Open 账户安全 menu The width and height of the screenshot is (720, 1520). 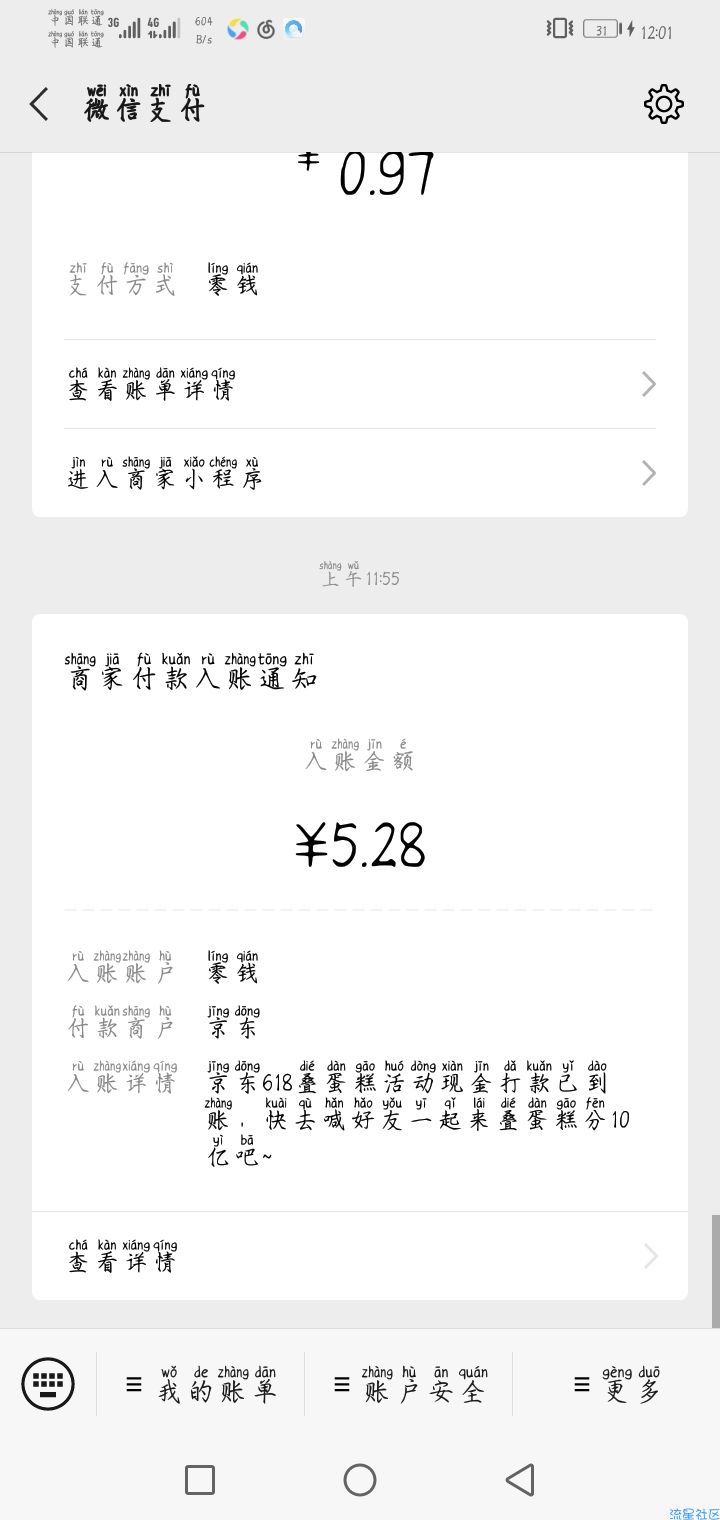pyautogui.click(x=409, y=1384)
